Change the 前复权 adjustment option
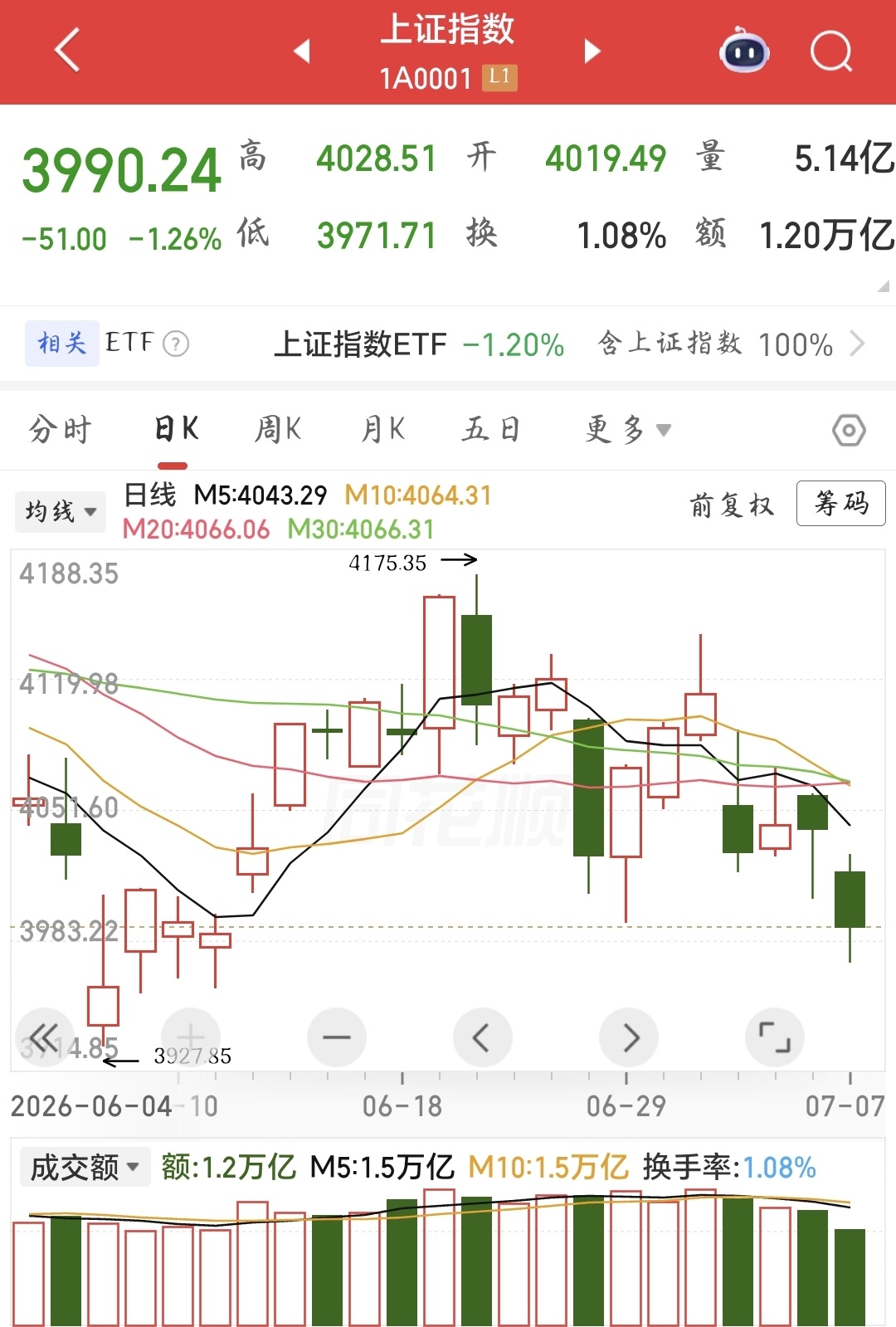 (732, 505)
